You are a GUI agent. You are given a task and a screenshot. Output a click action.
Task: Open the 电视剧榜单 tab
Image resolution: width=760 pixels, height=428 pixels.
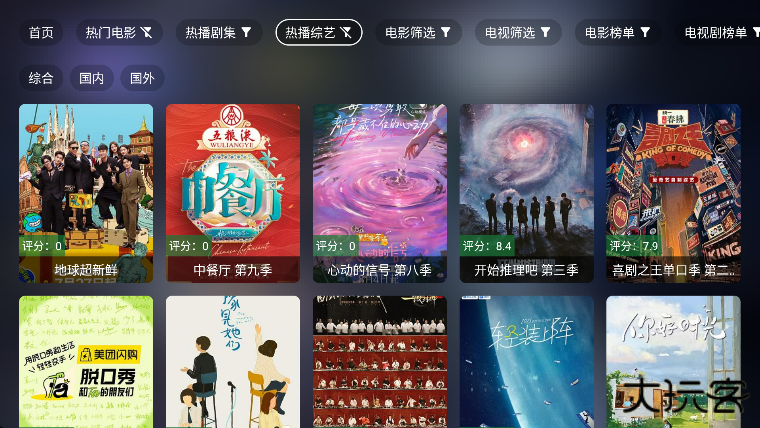pyautogui.click(x=718, y=32)
